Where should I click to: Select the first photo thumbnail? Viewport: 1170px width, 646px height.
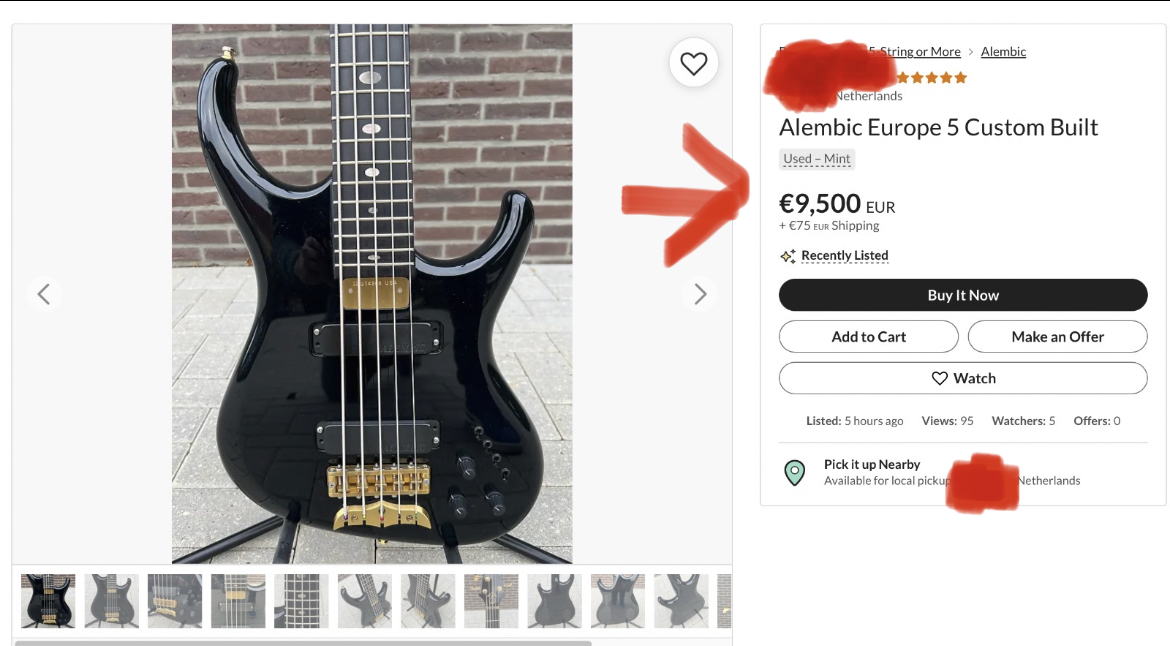48,600
